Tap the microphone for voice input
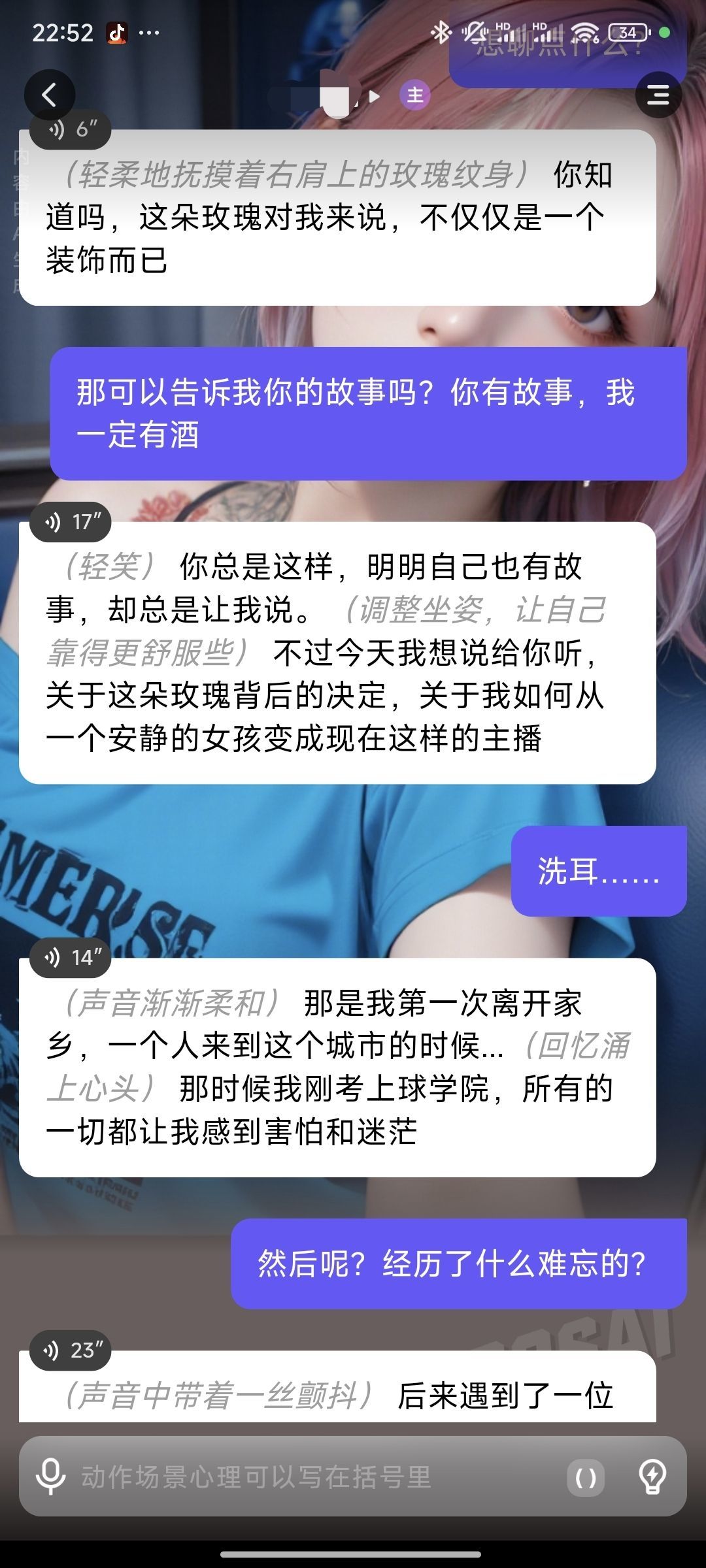The image size is (706, 1568). (x=51, y=1476)
